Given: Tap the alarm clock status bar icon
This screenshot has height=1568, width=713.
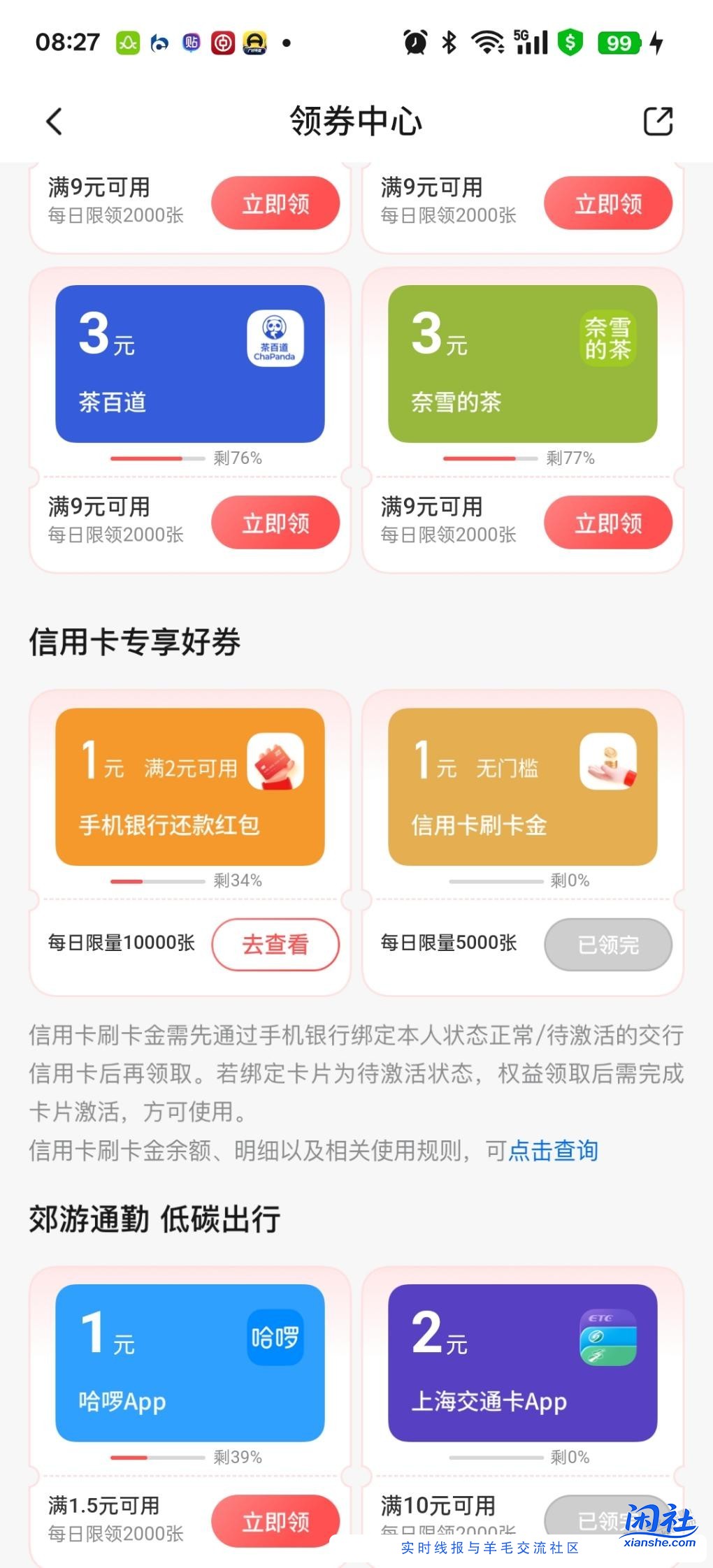Looking at the screenshot, I should (x=415, y=43).
